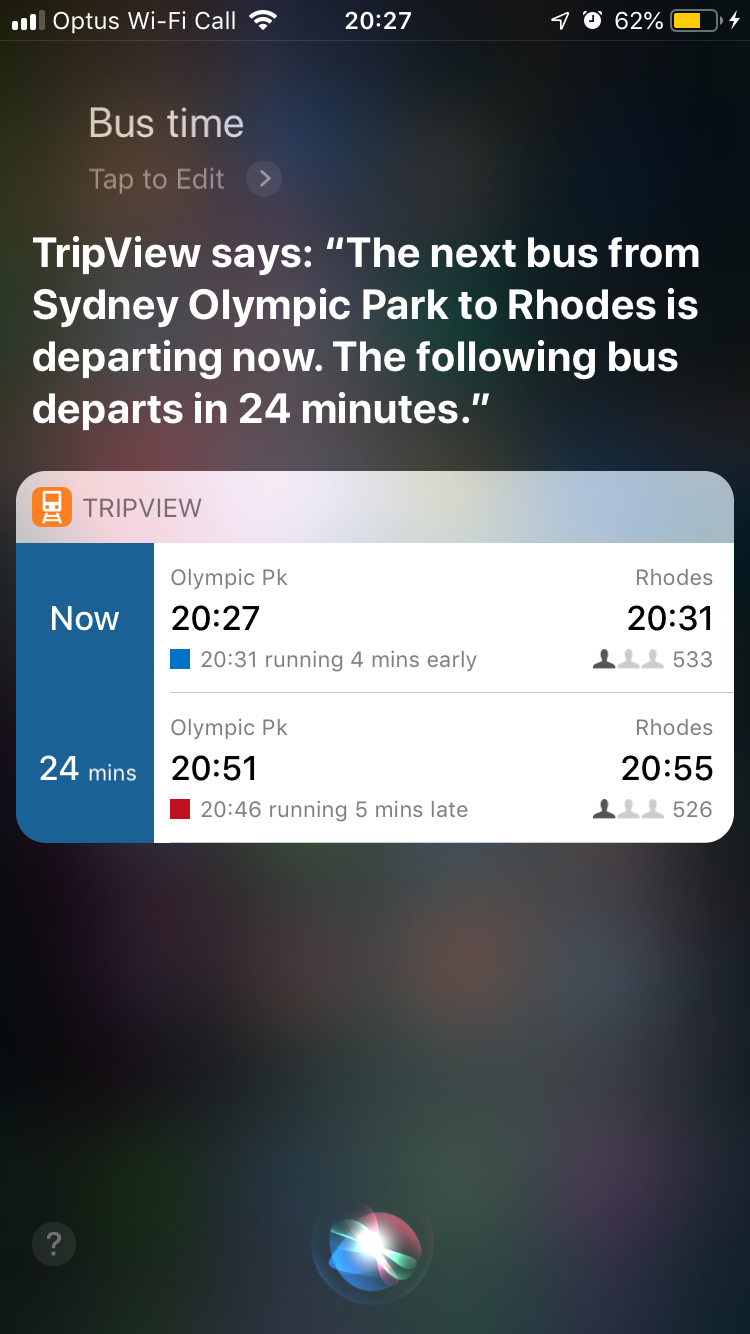This screenshot has width=750, height=1334.
Task: Open the 20:27 bus 533 trip
Action: [x=442, y=618]
